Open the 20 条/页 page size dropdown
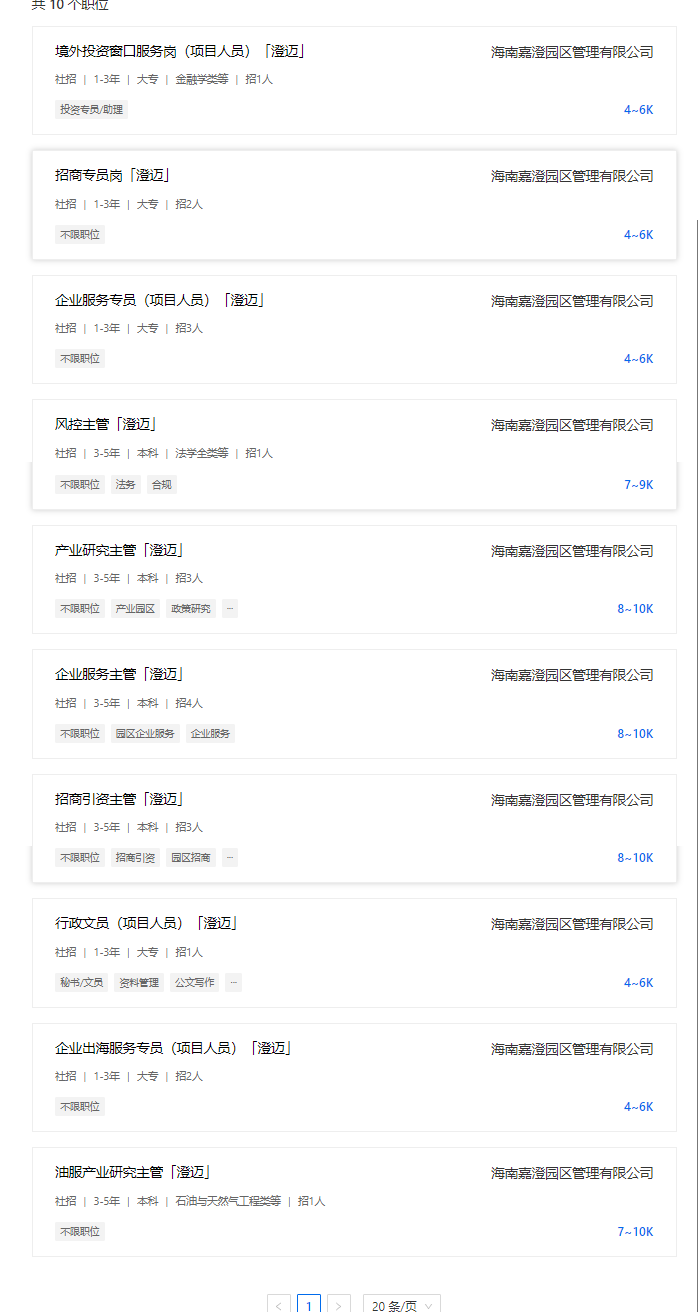Viewport: 698px width, 1312px height. [401, 1305]
